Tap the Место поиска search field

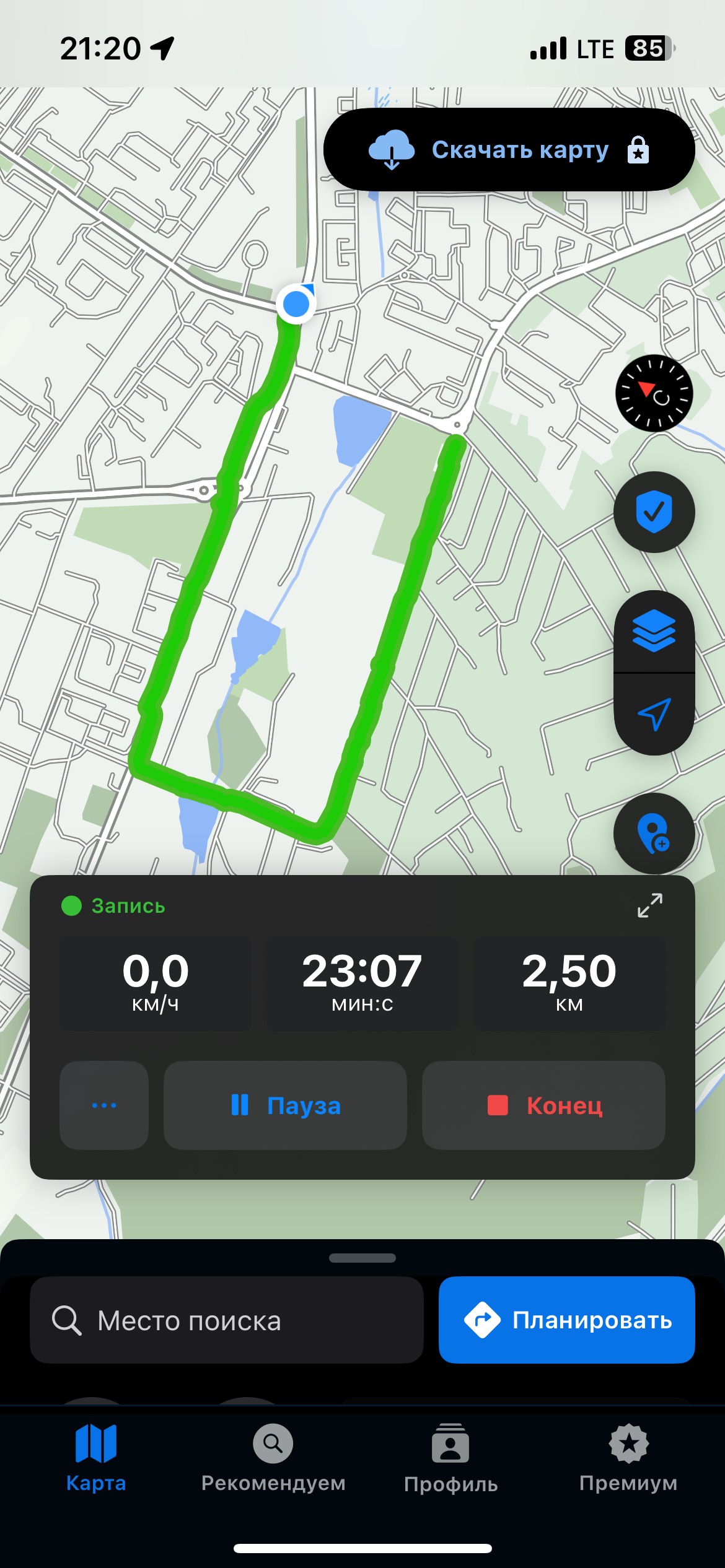pos(226,1320)
